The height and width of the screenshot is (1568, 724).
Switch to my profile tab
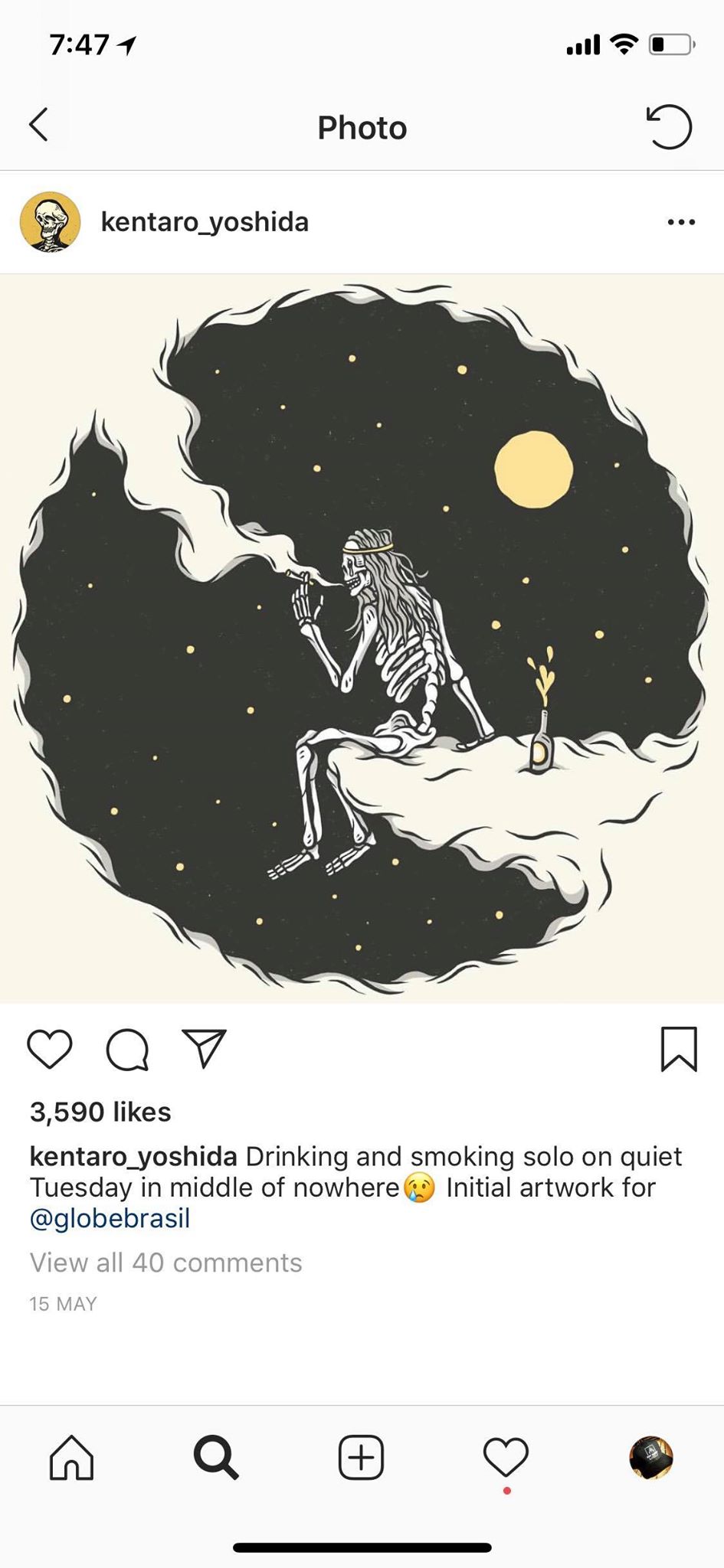[x=650, y=1457]
